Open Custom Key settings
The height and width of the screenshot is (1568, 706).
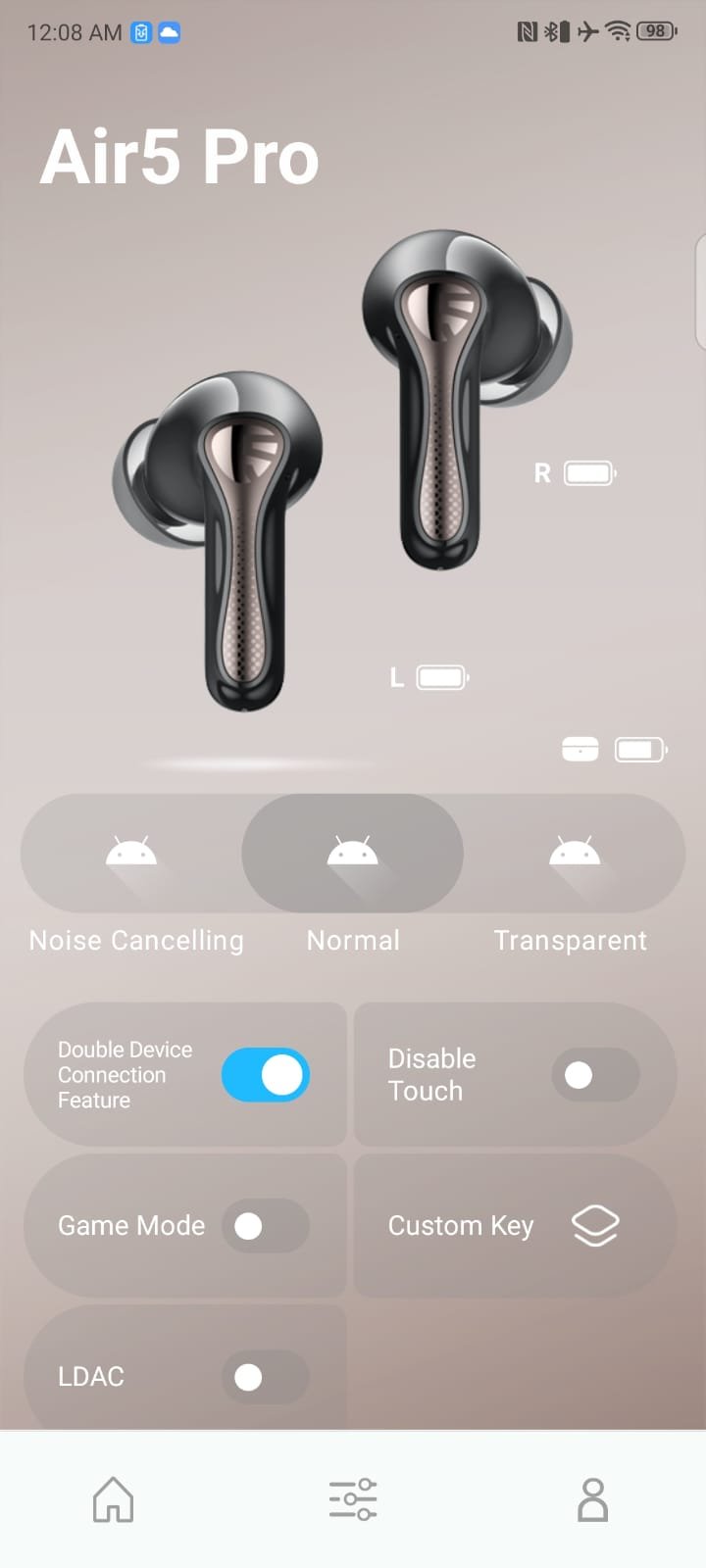[515, 1226]
